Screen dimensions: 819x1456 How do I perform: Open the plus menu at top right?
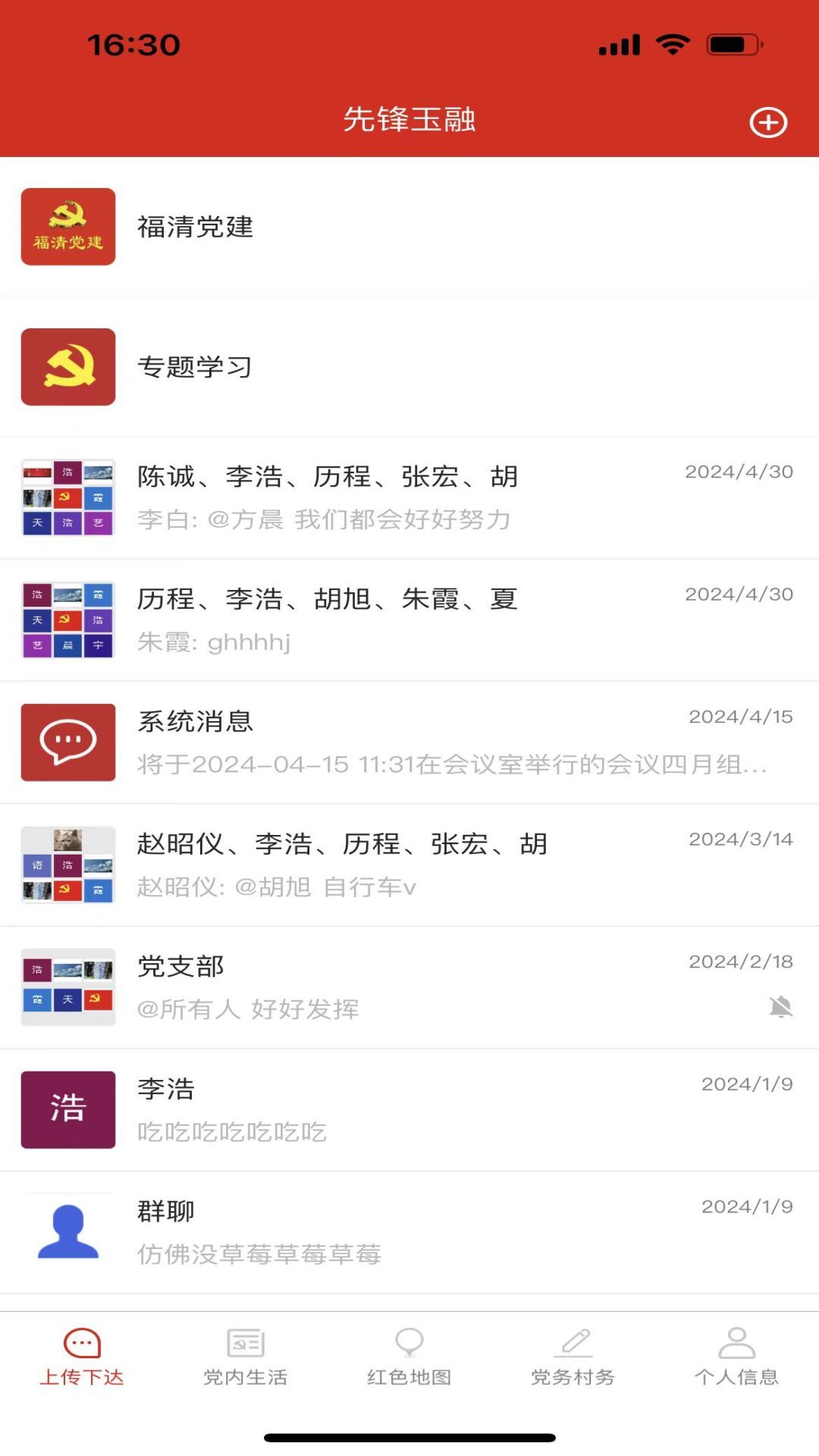(769, 122)
